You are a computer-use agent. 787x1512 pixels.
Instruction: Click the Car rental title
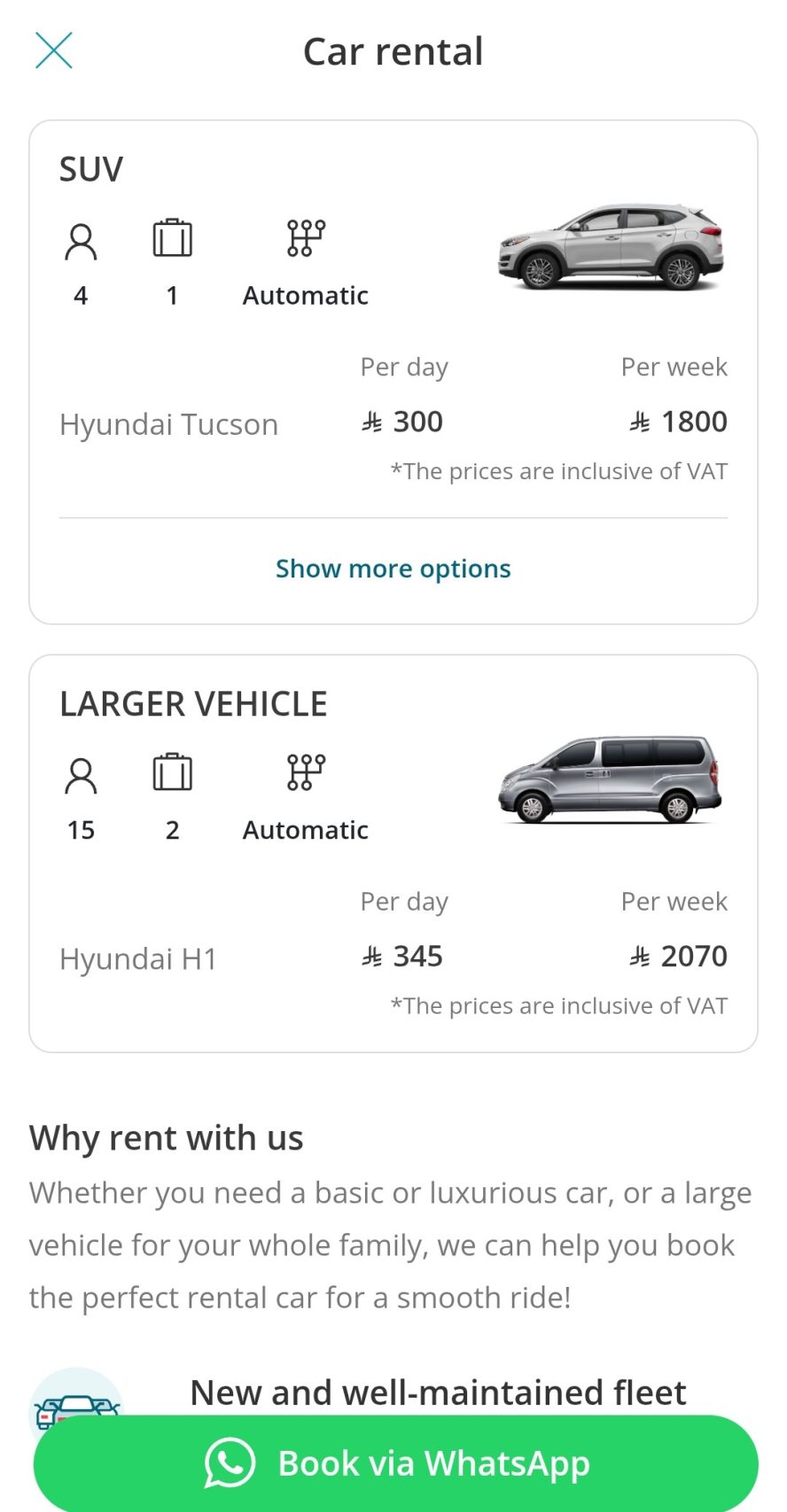tap(393, 50)
